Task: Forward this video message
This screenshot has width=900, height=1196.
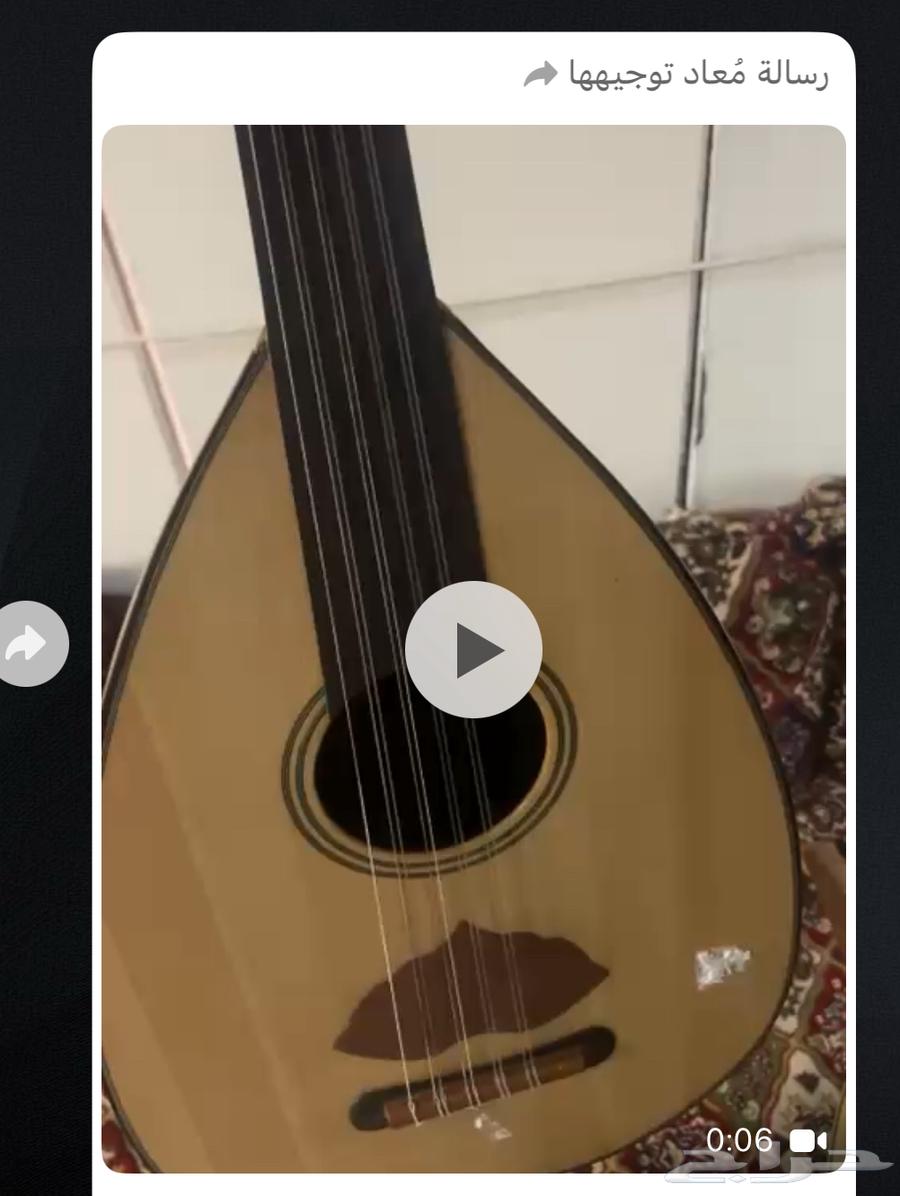Action: [x=28, y=645]
